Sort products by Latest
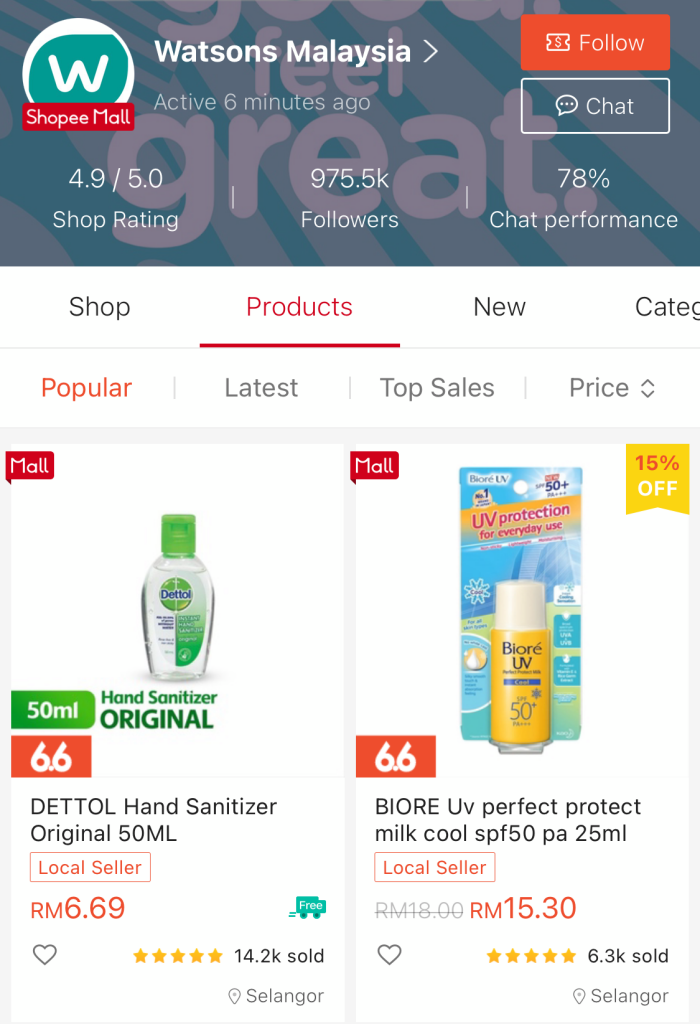The image size is (700, 1024). (x=261, y=388)
